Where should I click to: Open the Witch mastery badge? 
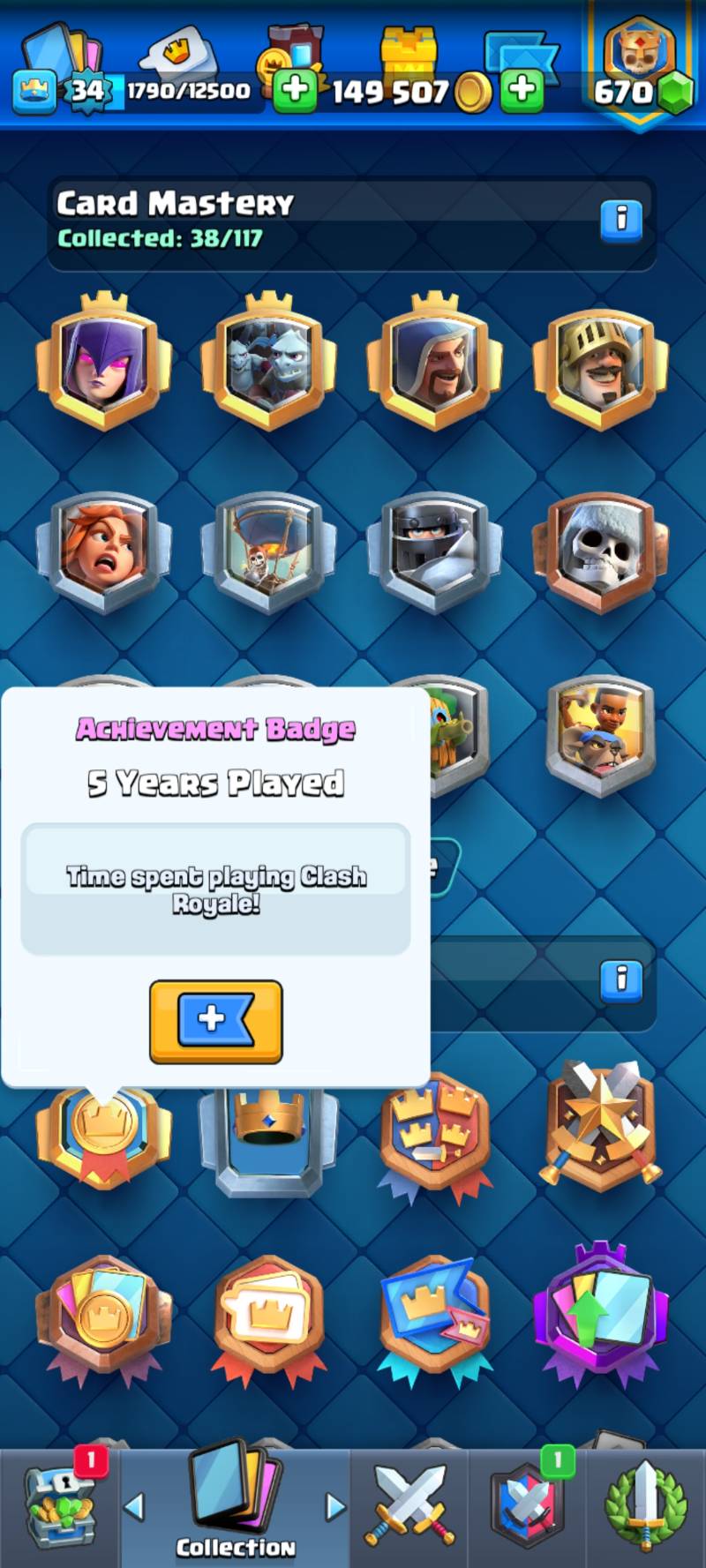click(x=104, y=364)
